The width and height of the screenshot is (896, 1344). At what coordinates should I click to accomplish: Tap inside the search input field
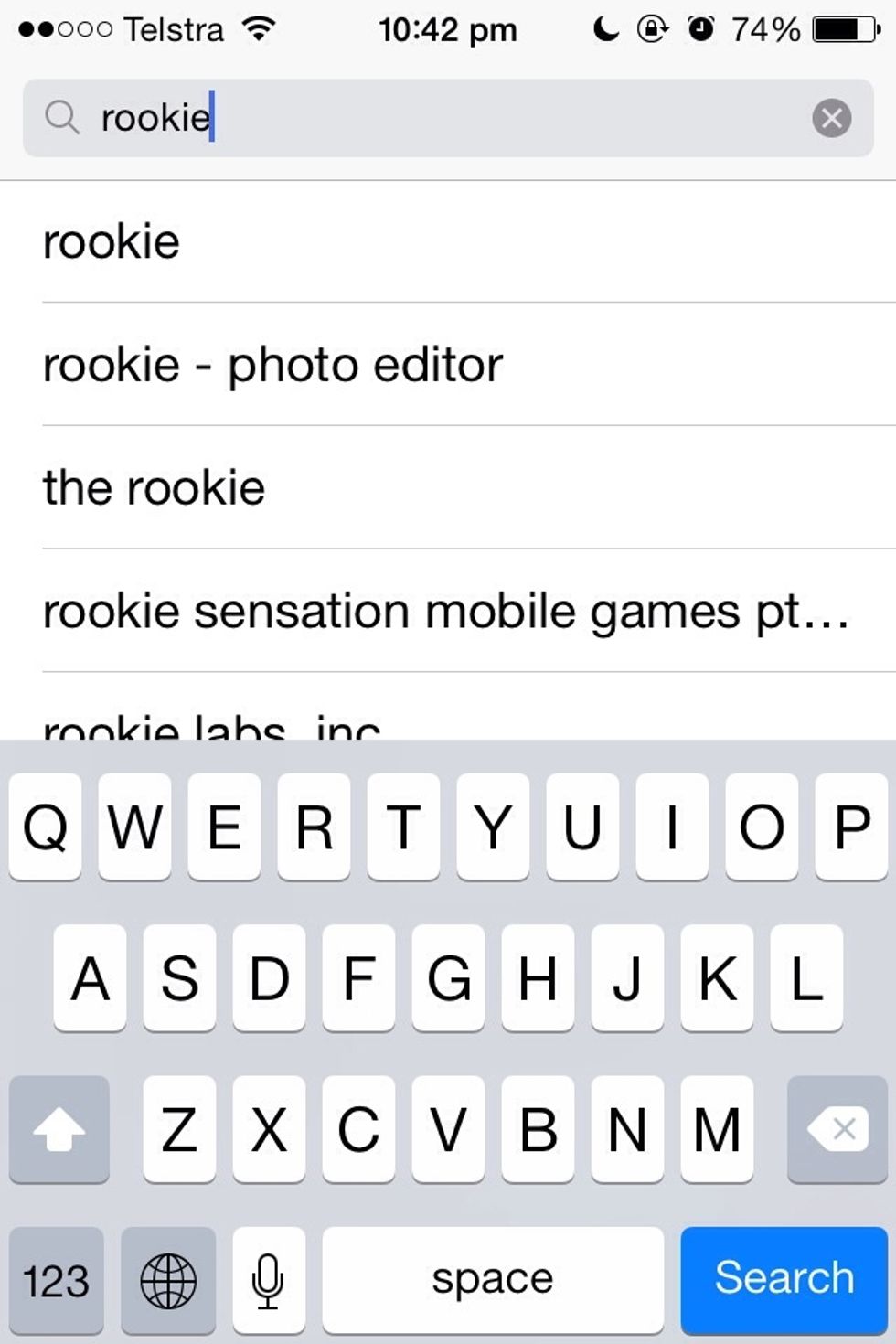411,118
